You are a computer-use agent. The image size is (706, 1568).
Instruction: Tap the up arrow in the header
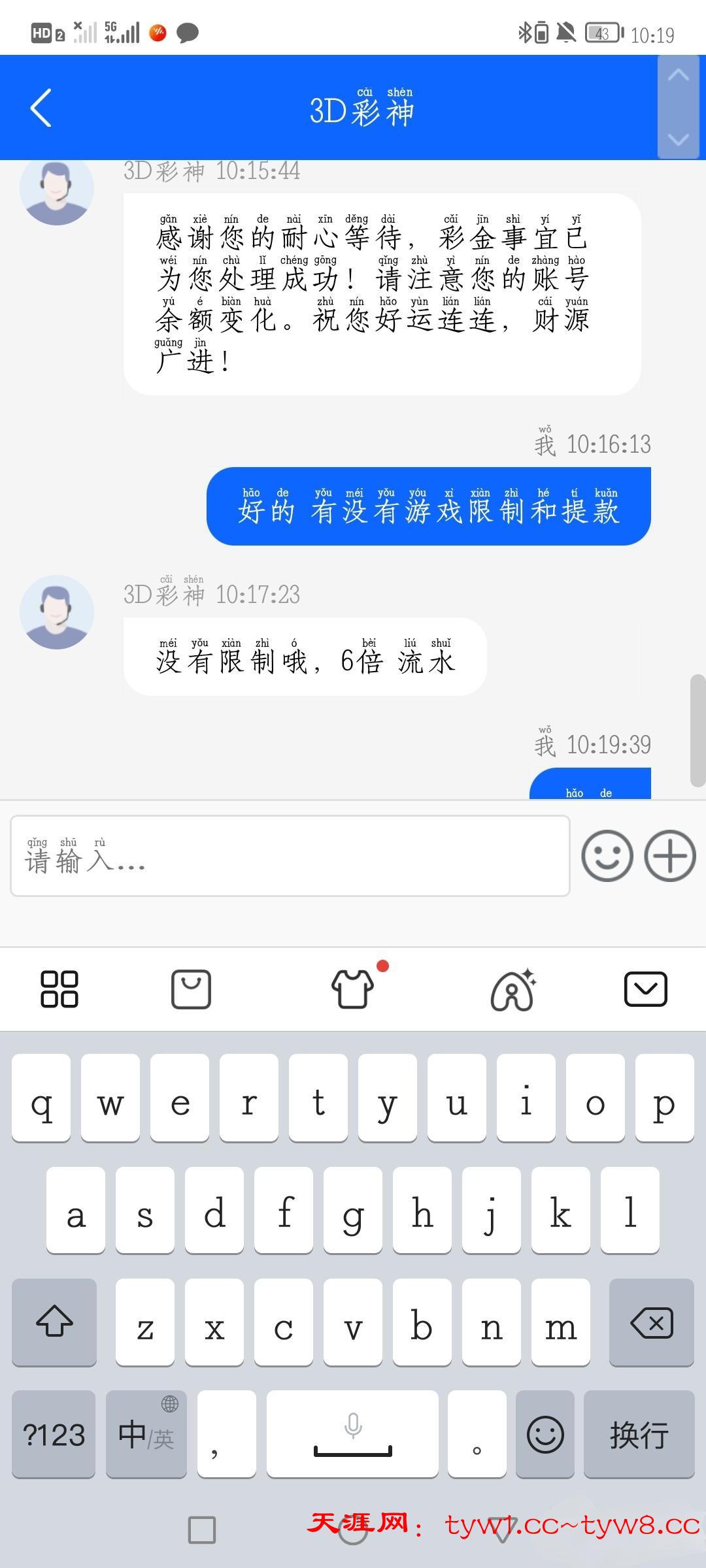(678, 76)
